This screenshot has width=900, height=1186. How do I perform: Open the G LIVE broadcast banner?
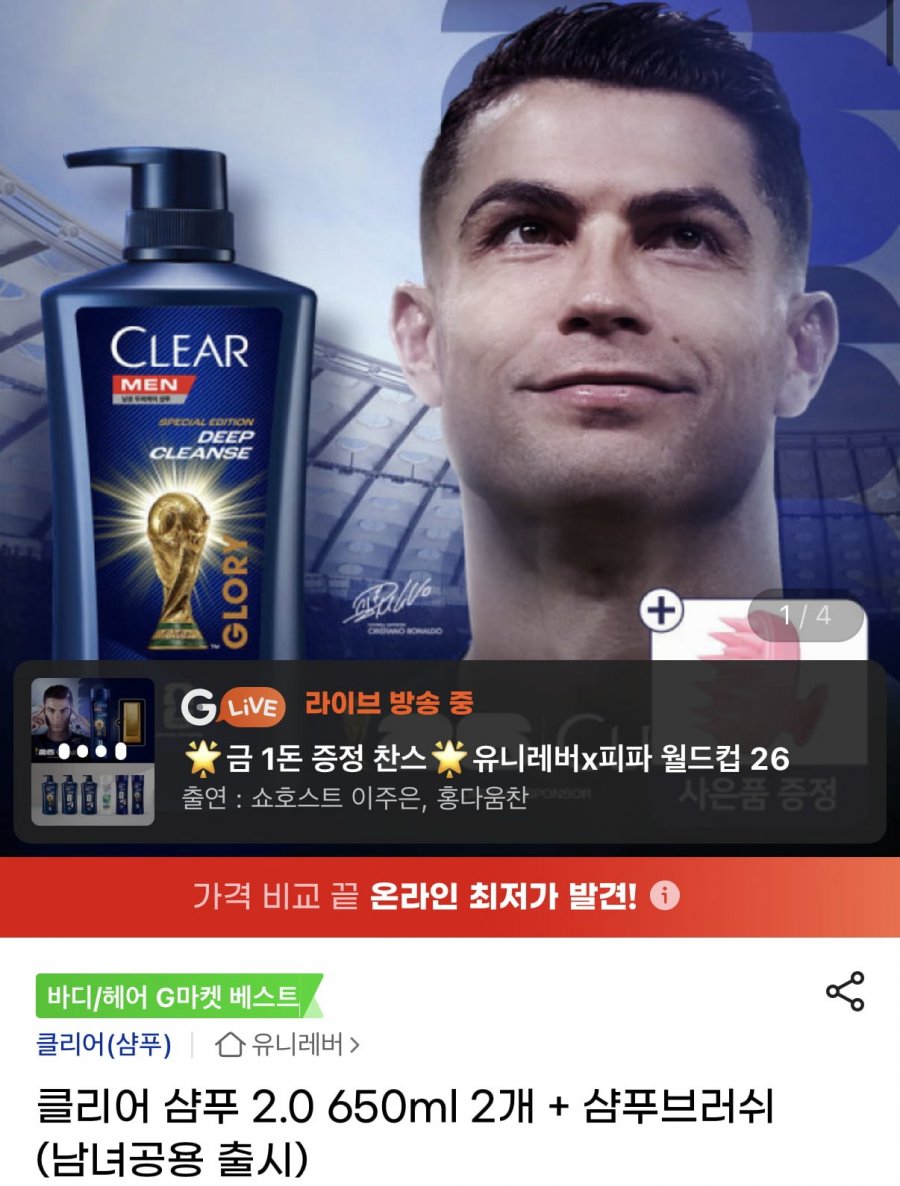449,752
